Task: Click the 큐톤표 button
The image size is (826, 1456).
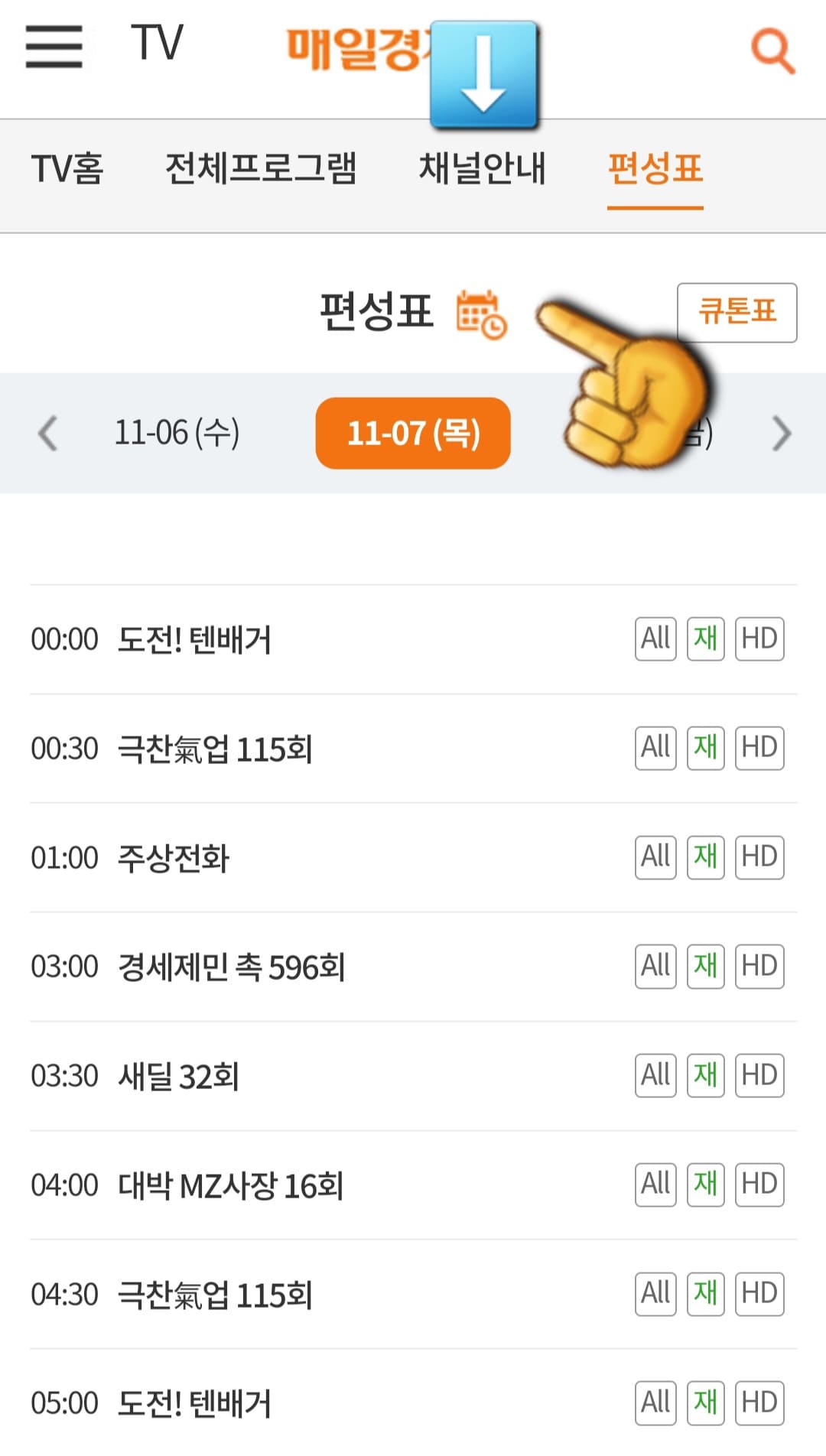Action: 737,312
